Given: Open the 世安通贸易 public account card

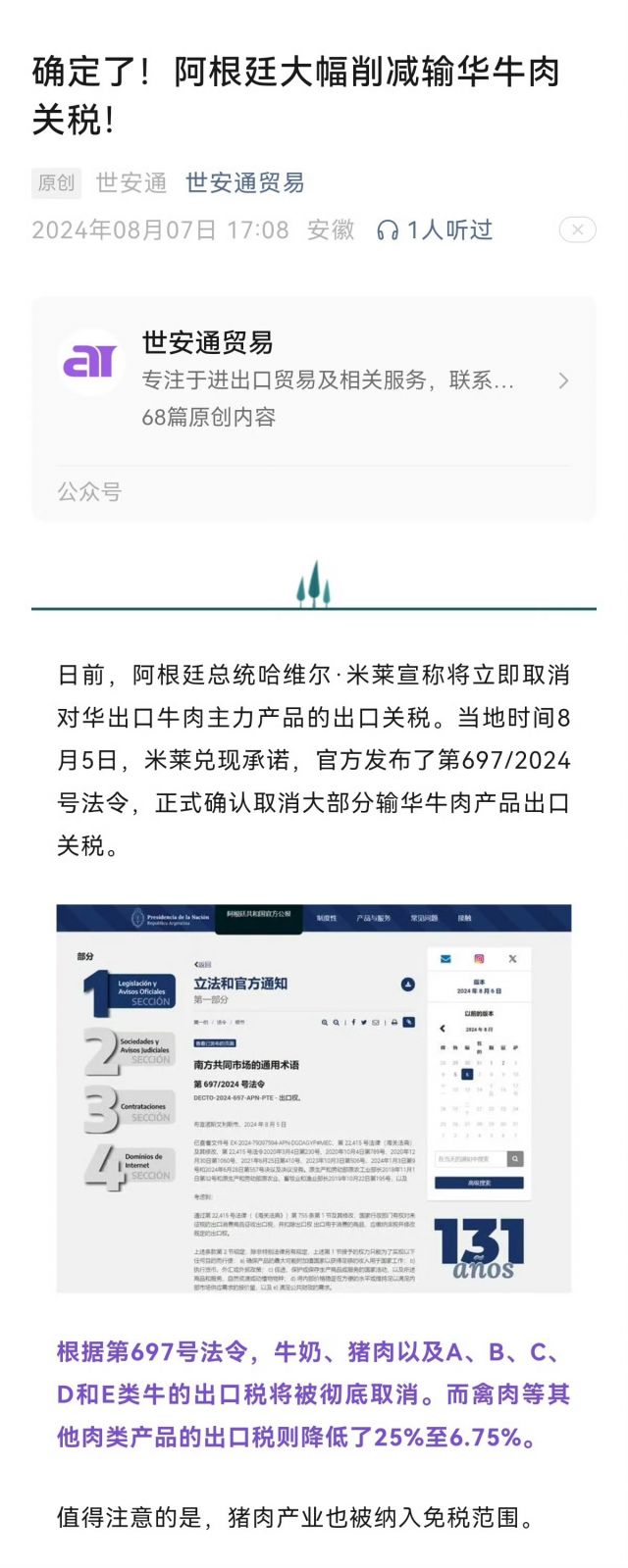Looking at the screenshot, I should (314, 380).
